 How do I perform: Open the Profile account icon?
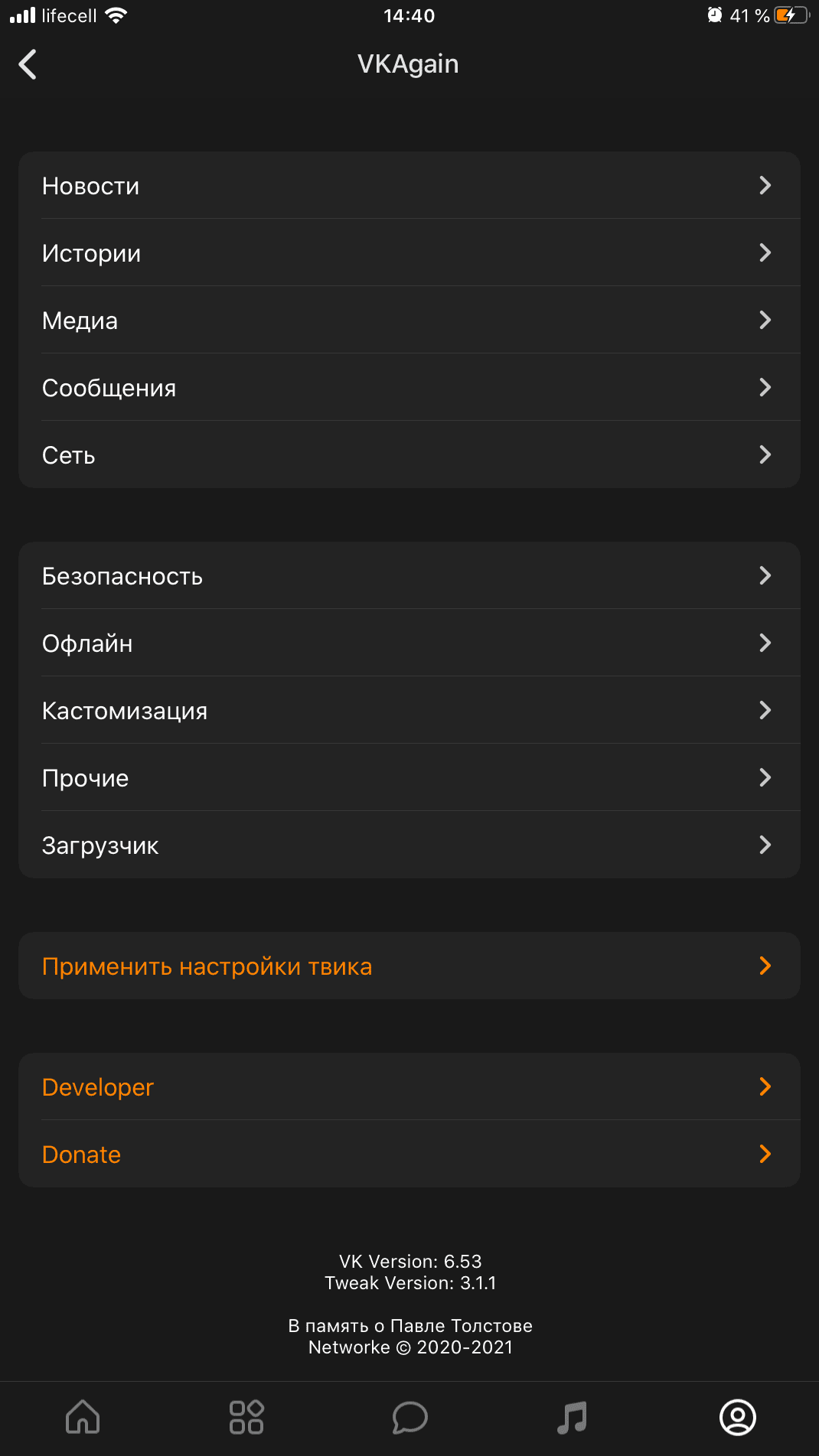tap(737, 1417)
